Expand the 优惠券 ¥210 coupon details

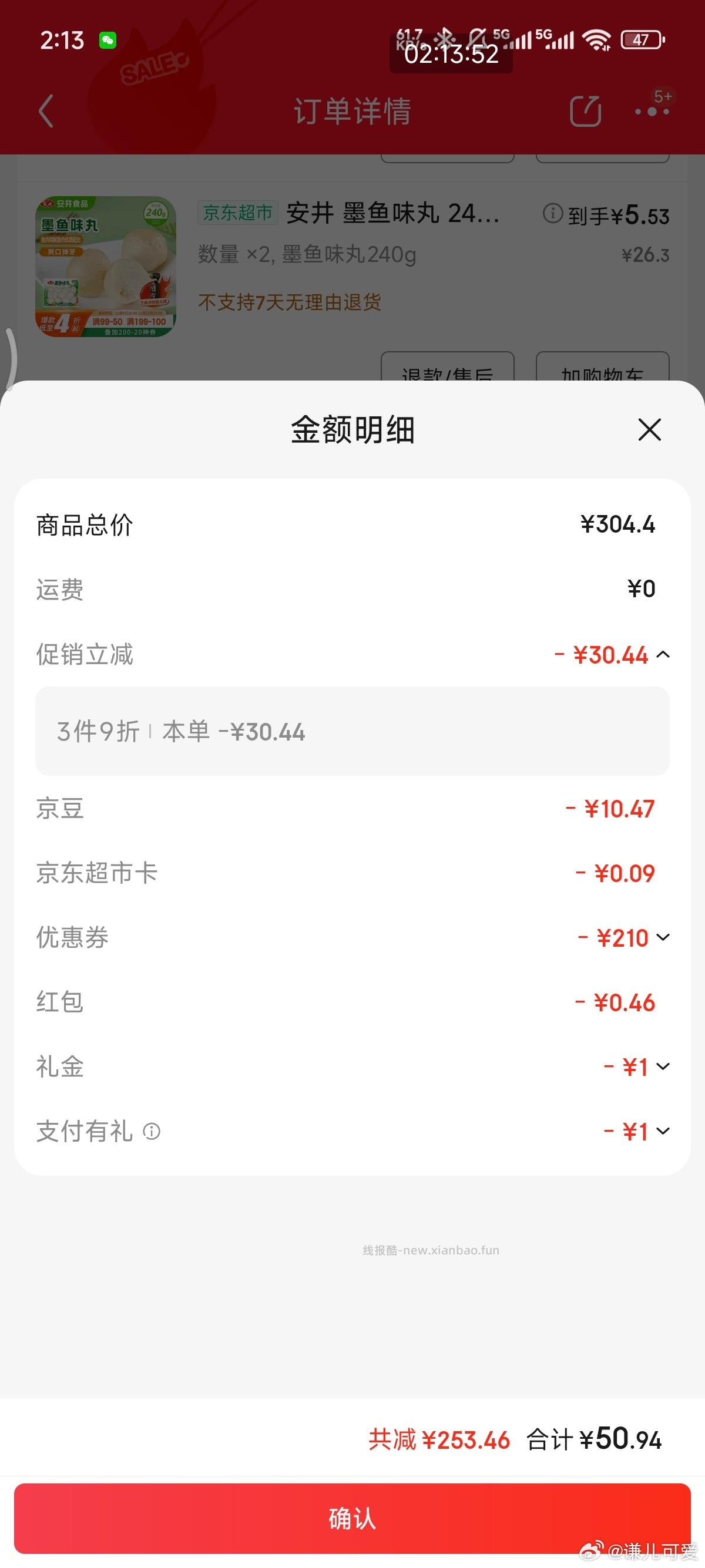tap(663, 937)
